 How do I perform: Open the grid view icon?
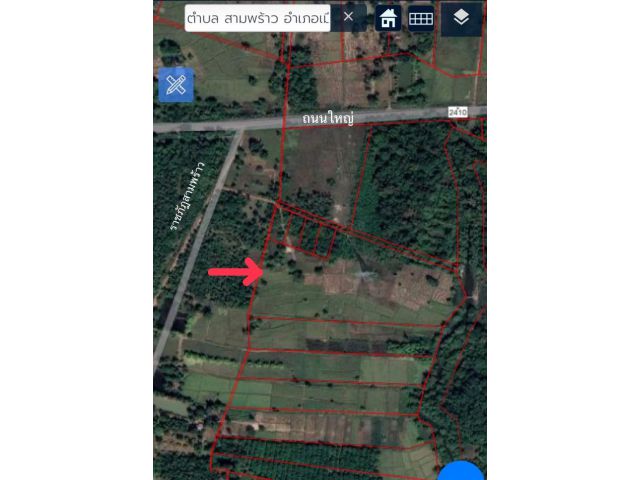(422, 18)
